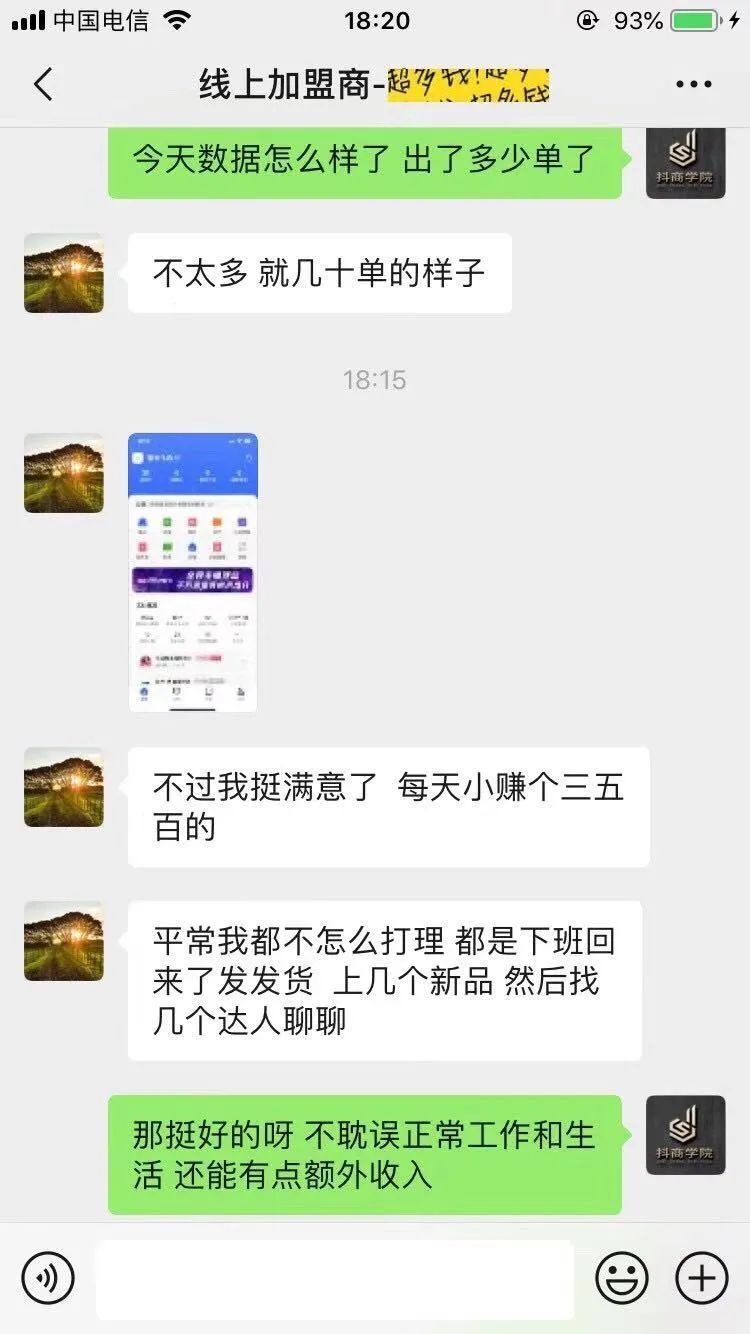750x1334 pixels.
Task: Open the emoji sticker picker
Action: (x=622, y=1277)
